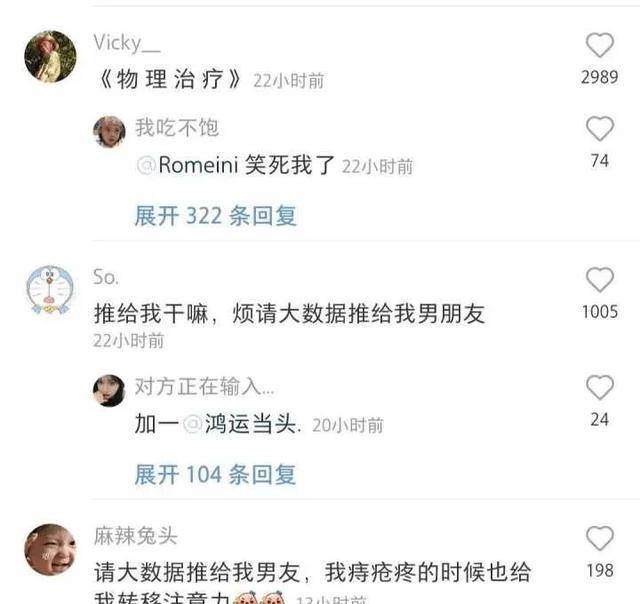
Task: Open Vicky__'s profile avatar
Action: pos(50,56)
